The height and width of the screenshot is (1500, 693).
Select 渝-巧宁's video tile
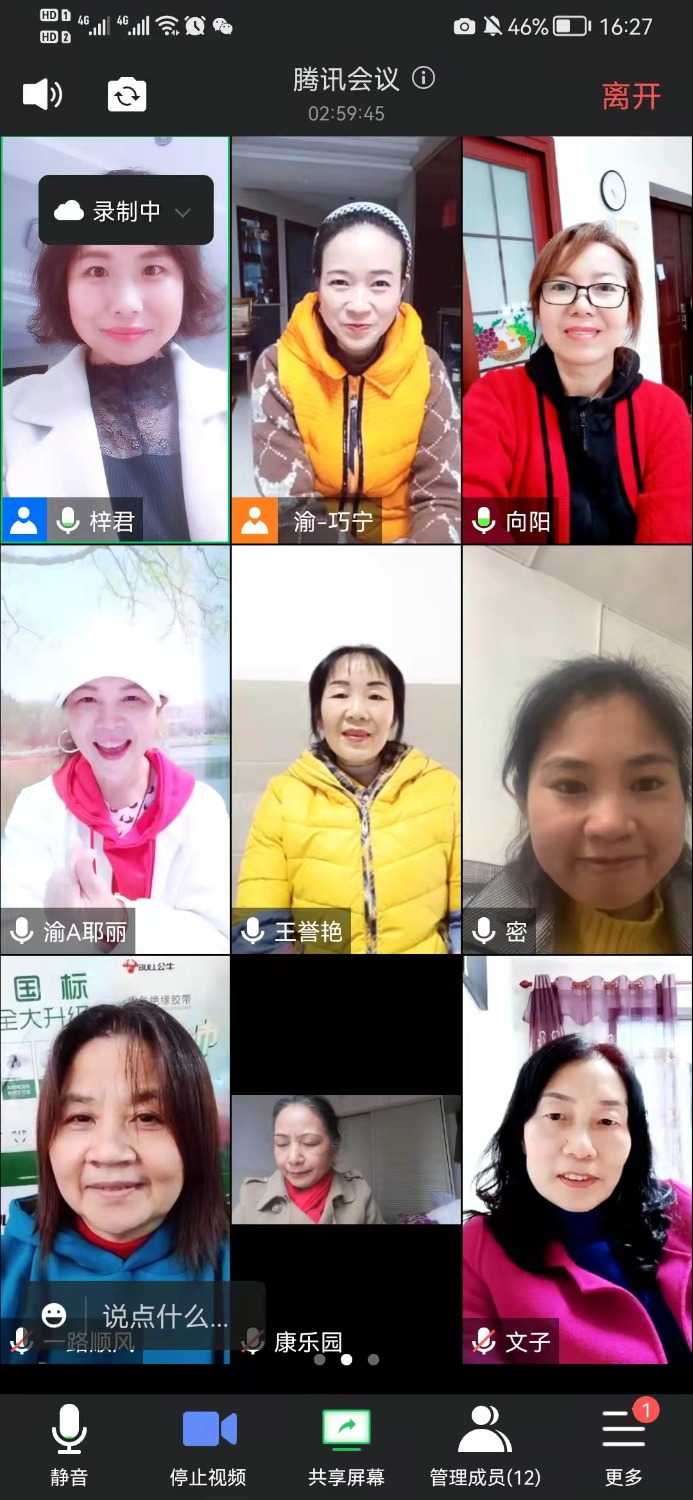(346, 340)
